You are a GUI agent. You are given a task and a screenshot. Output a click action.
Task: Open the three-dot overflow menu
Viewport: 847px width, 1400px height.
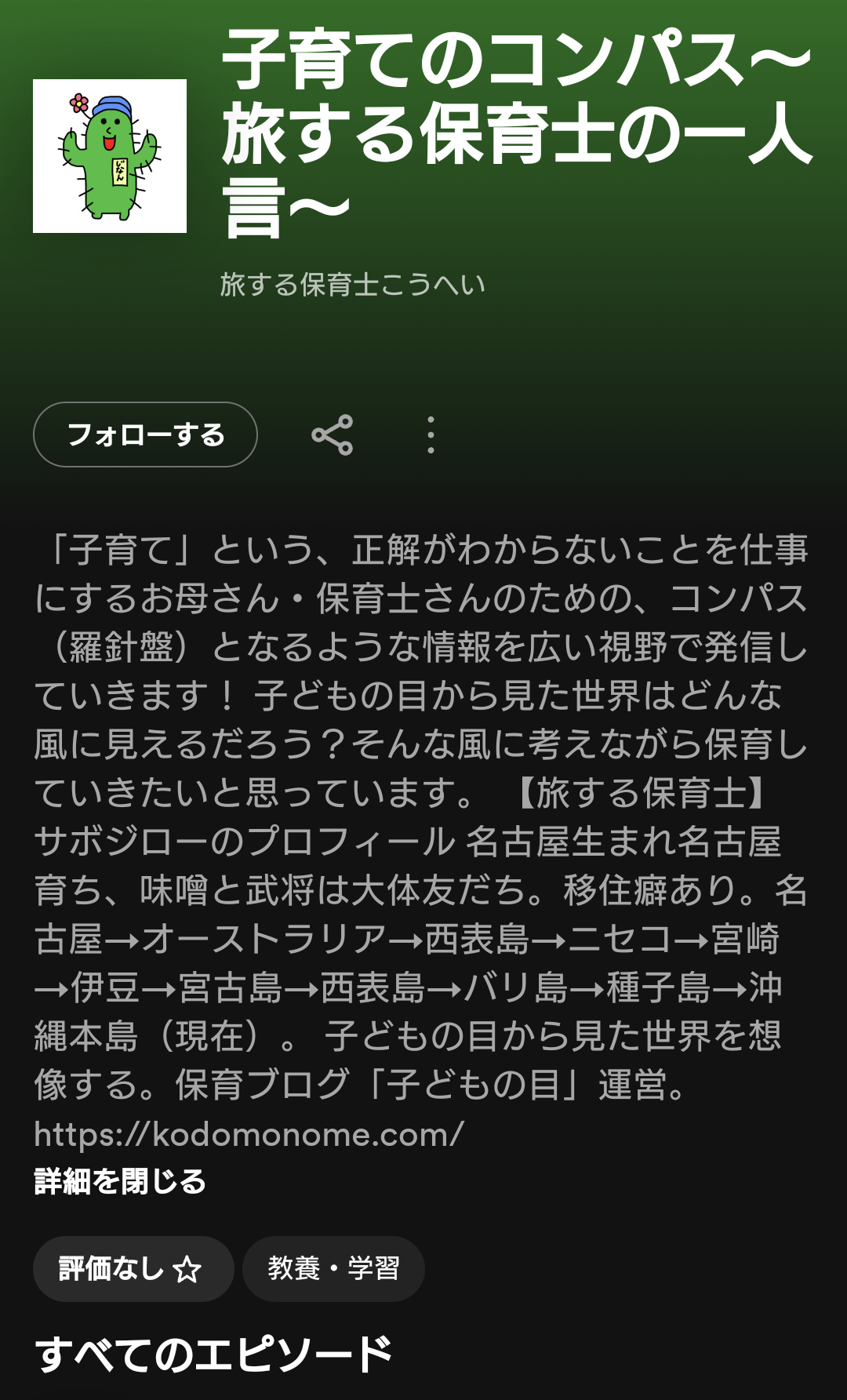click(431, 435)
